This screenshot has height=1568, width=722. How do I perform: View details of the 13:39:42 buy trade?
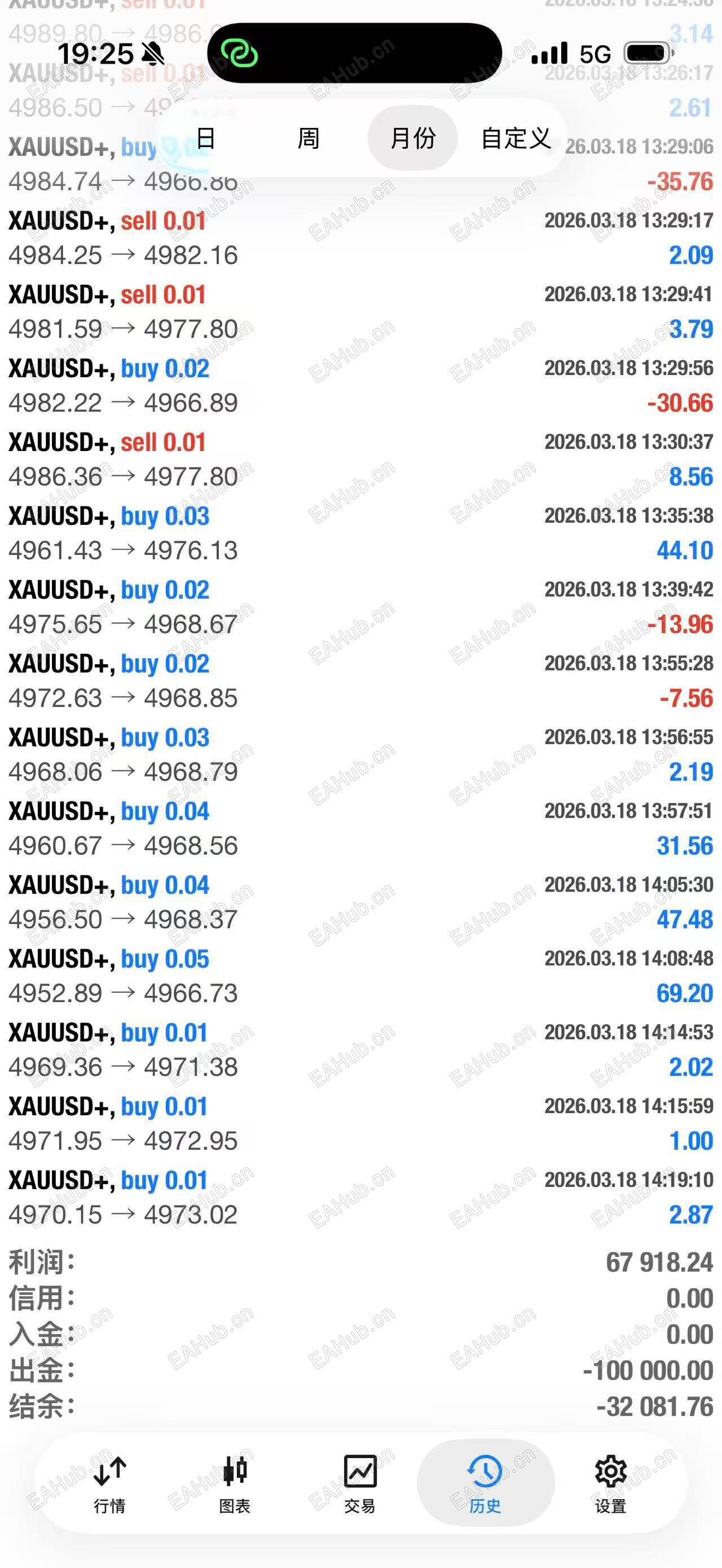(360, 607)
